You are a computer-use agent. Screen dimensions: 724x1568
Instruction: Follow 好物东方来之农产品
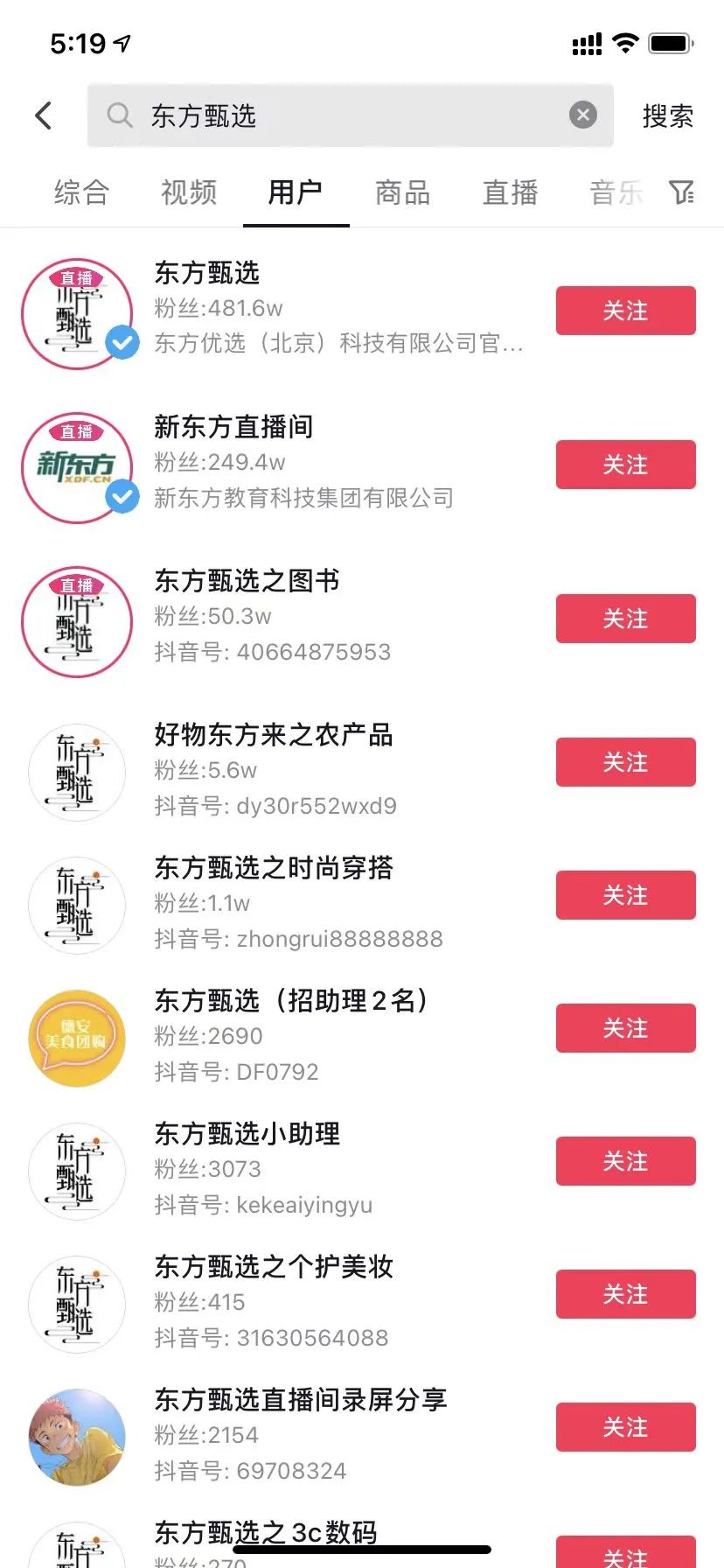coord(625,762)
